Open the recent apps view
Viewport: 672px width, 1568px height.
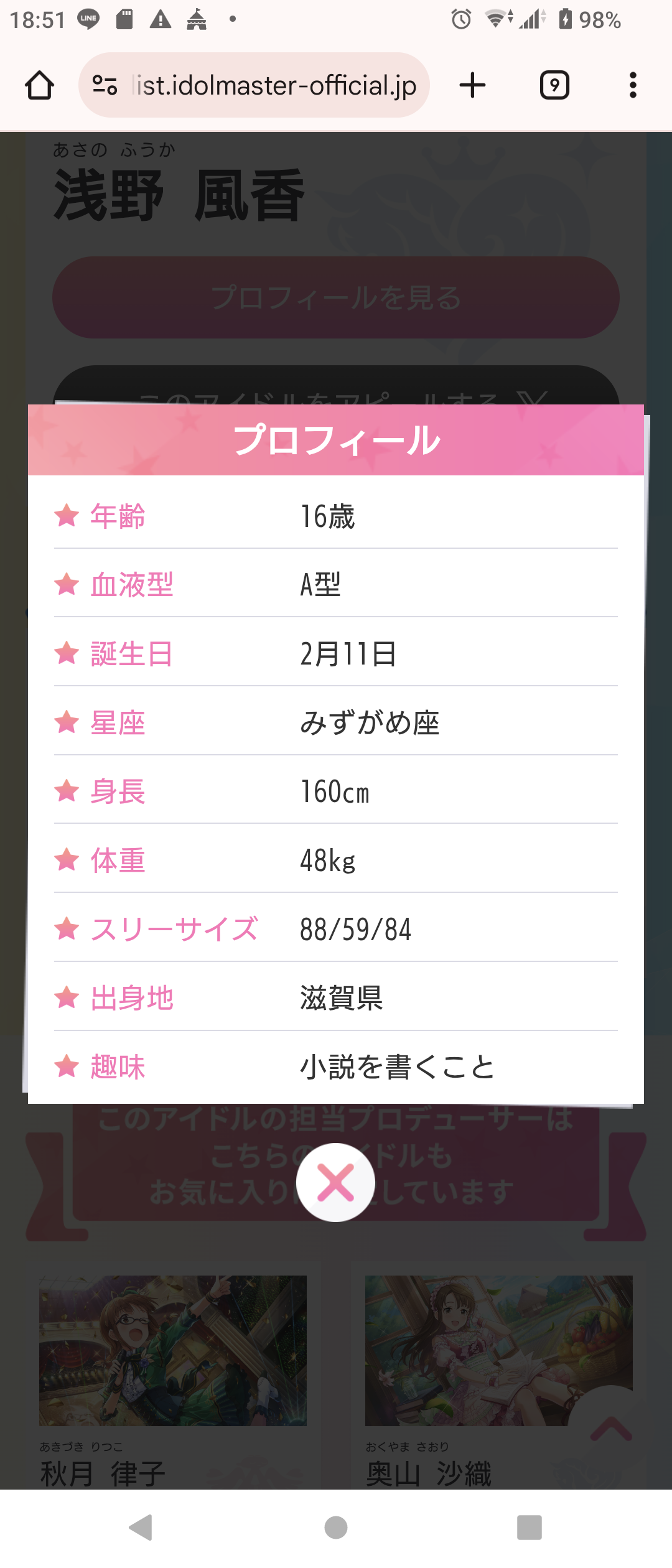pos(529,1527)
